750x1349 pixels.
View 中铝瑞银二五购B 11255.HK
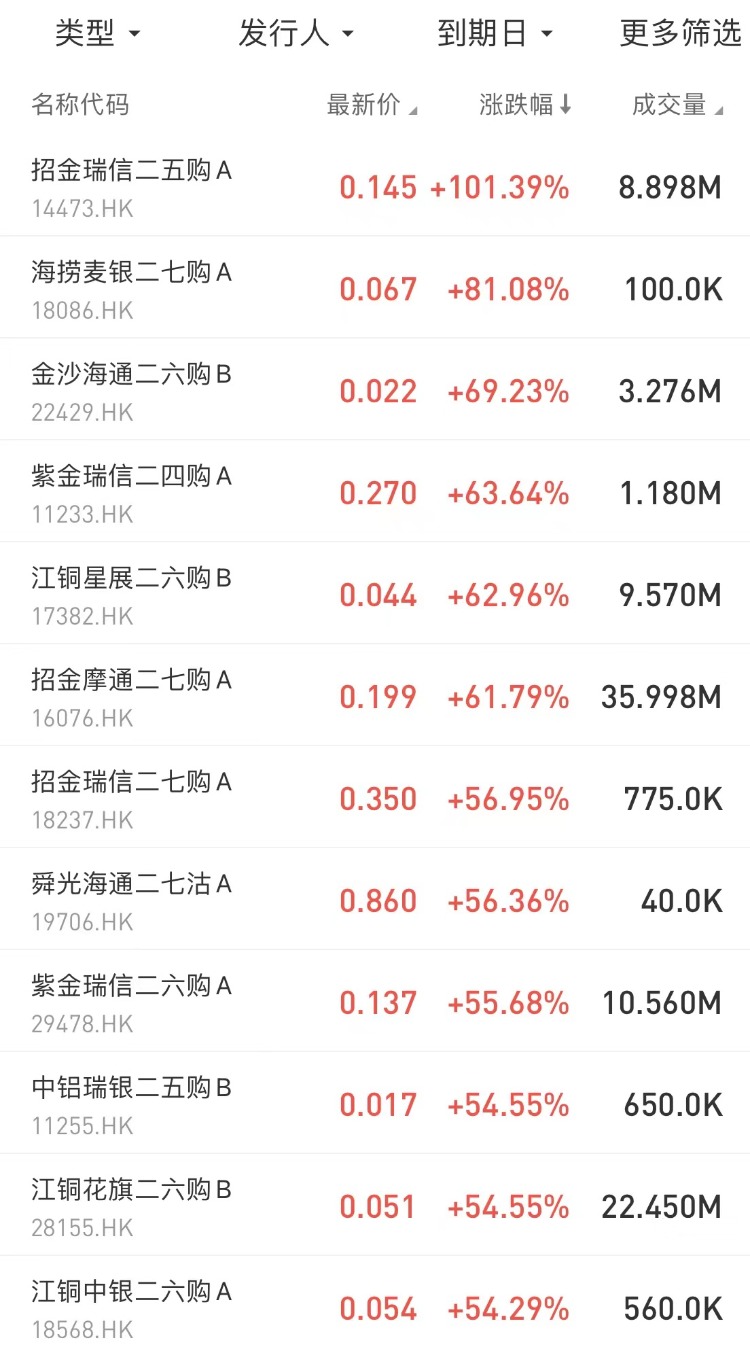(375, 1104)
